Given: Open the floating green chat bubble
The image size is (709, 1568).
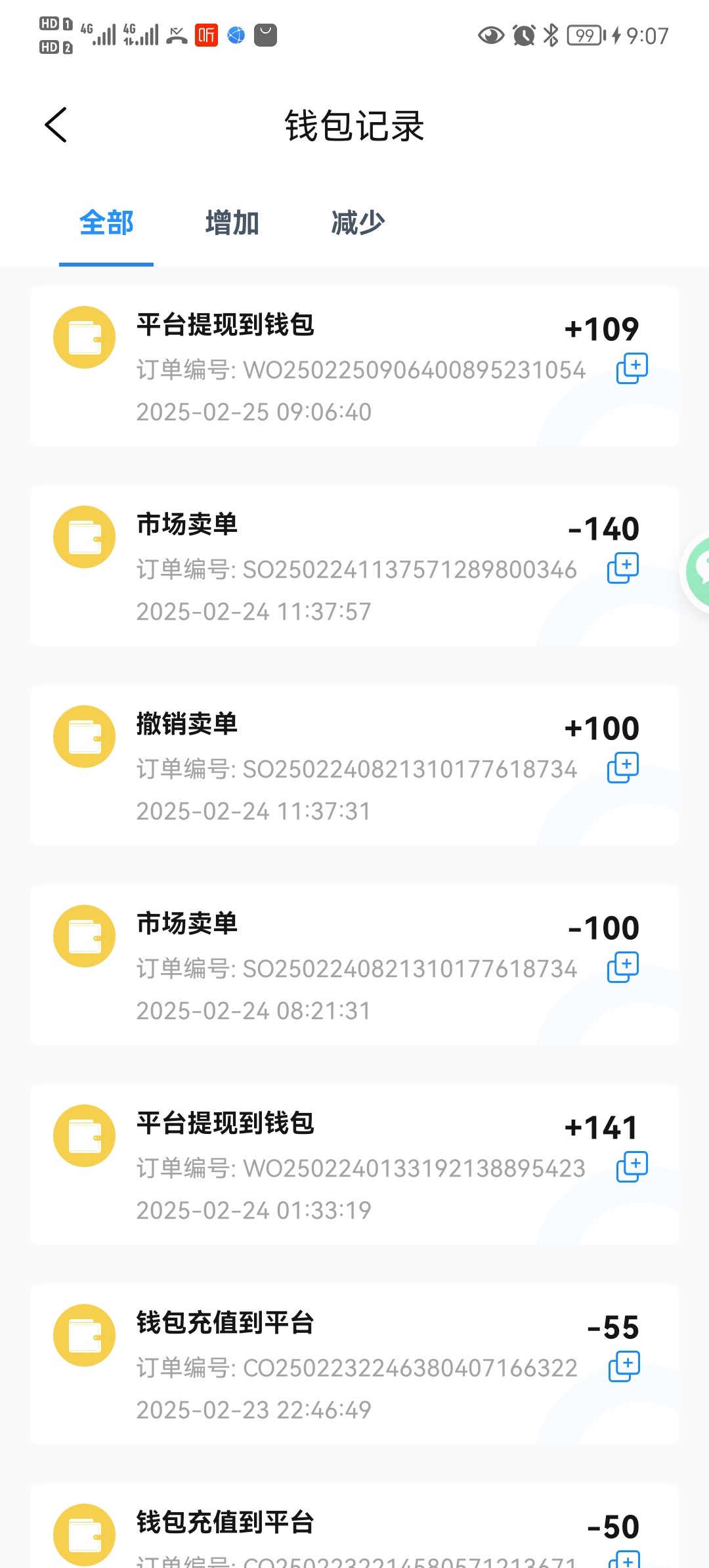Looking at the screenshot, I should tap(698, 571).
